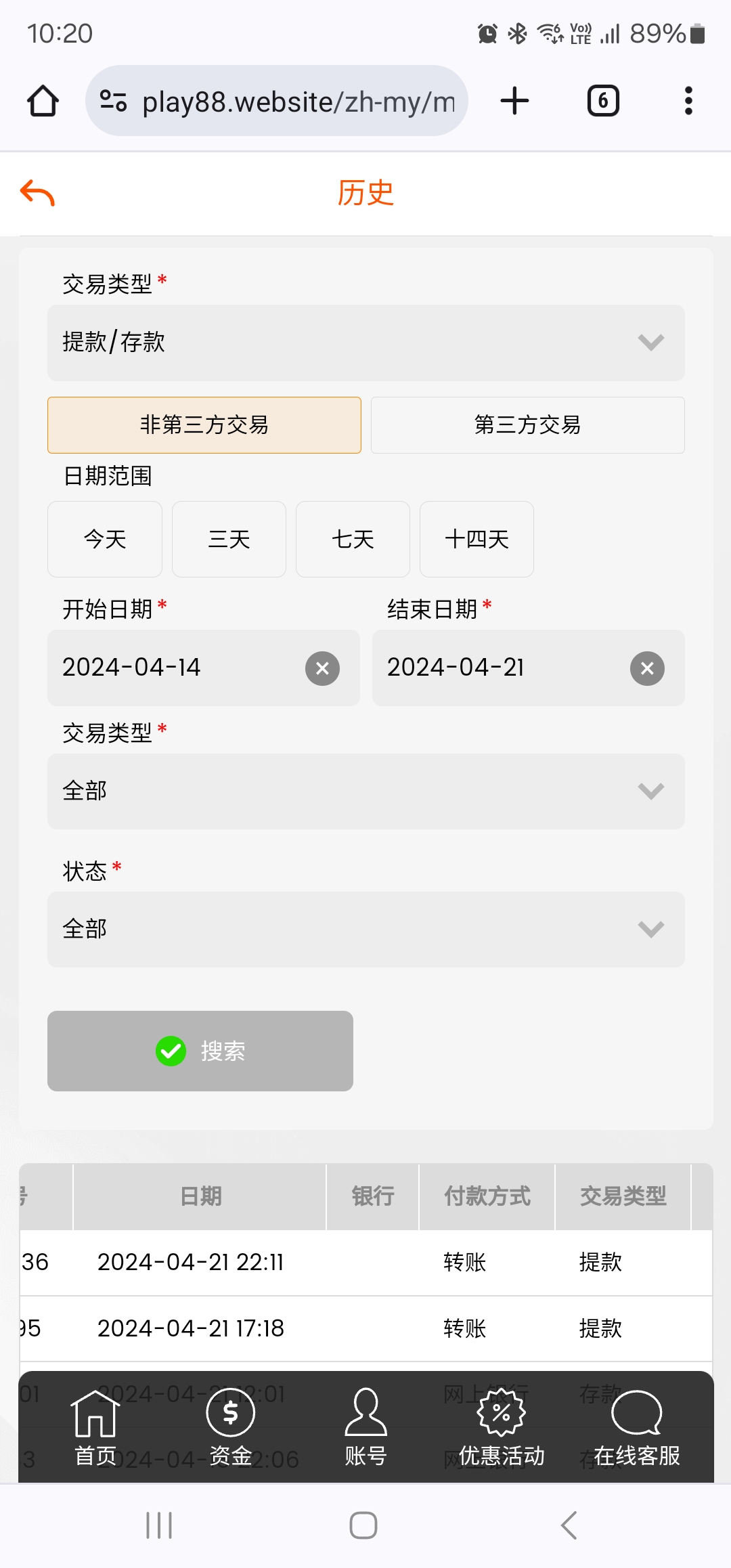The image size is (731, 1568).
Task: Choose the 今天 date range
Action: click(x=105, y=540)
